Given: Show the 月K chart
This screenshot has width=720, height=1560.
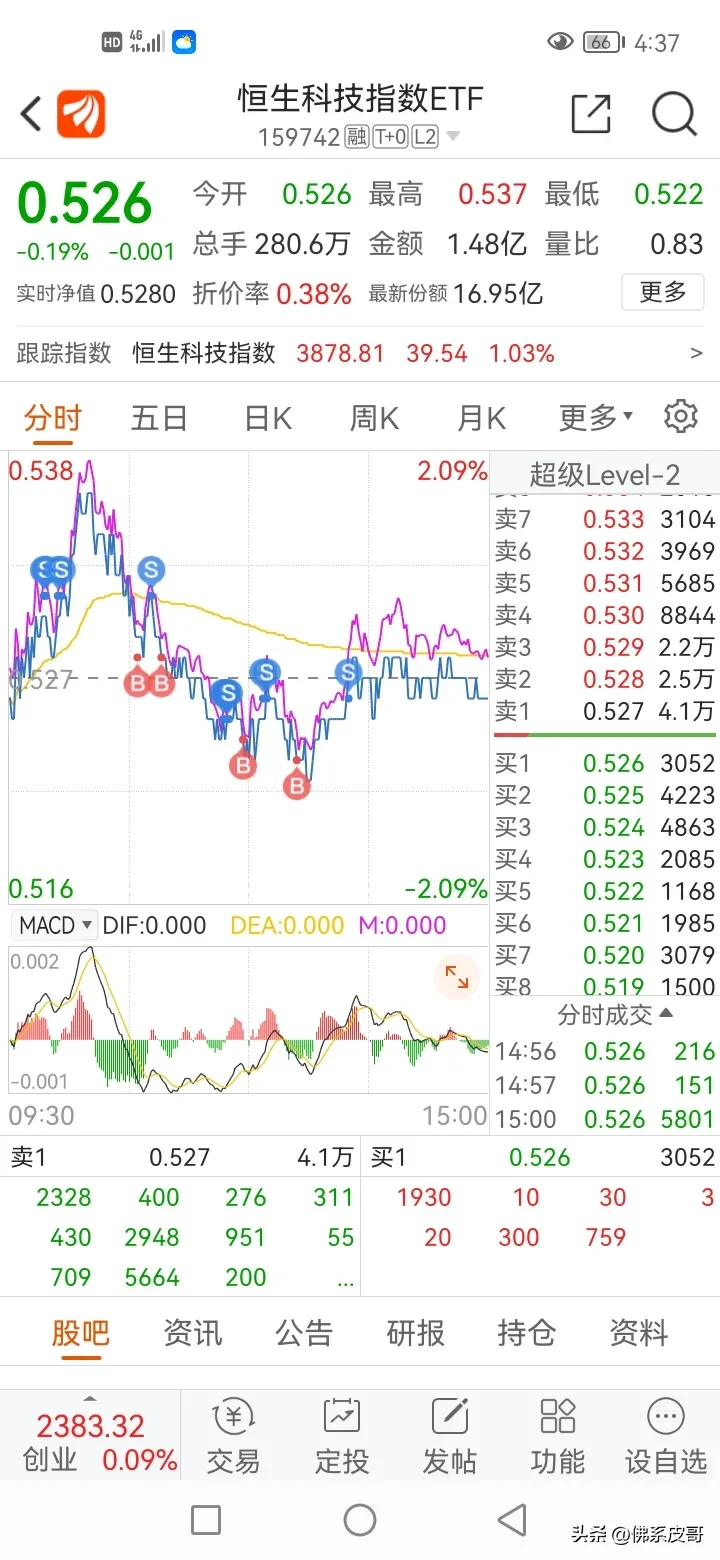Looking at the screenshot, I should 481,418.
